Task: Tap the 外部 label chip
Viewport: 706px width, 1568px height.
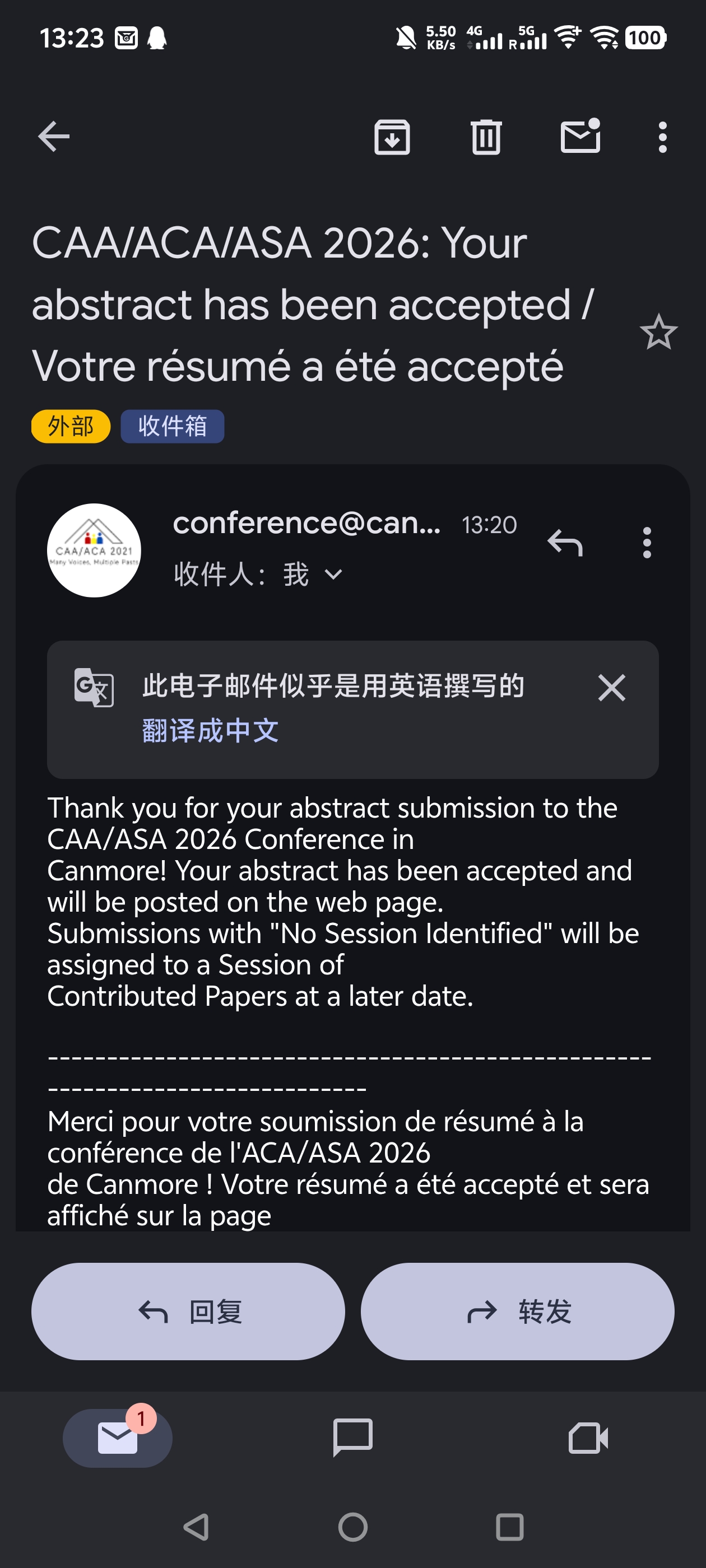Action: [x=71, y=426]
